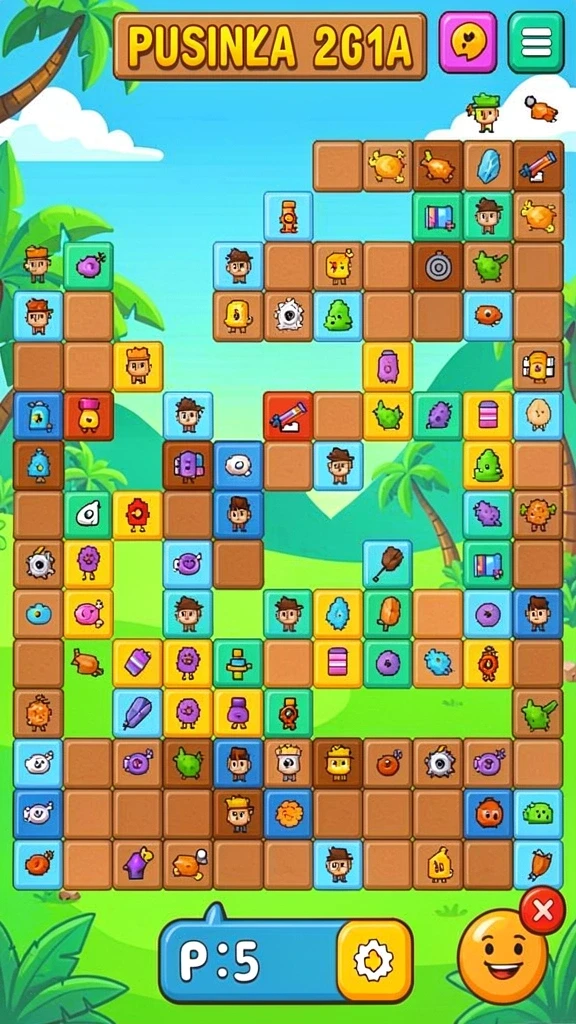This screenshot has height=1024, width=576.
Task: Pick the red tile with the cannon
Action: tap(288, 416)
